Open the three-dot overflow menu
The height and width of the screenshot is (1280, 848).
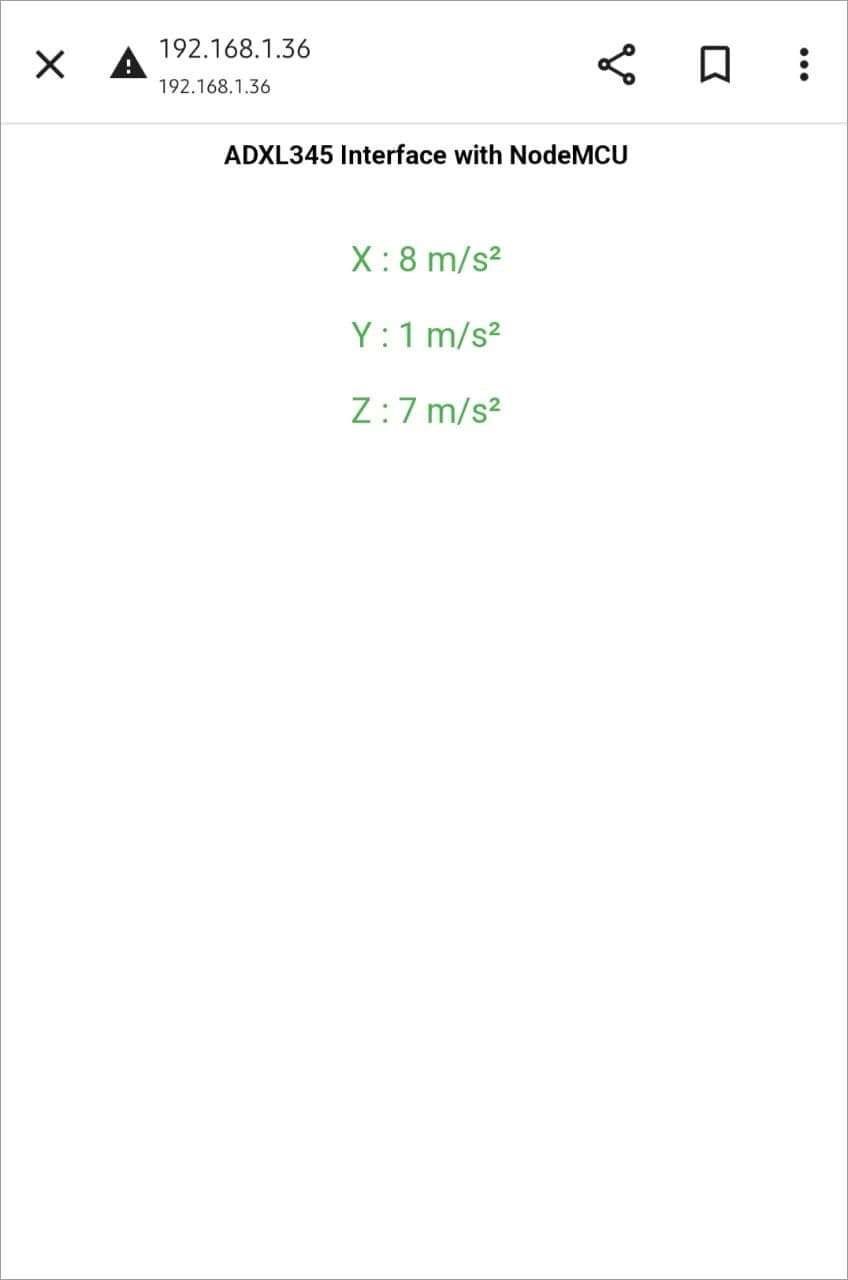[804, 66]
